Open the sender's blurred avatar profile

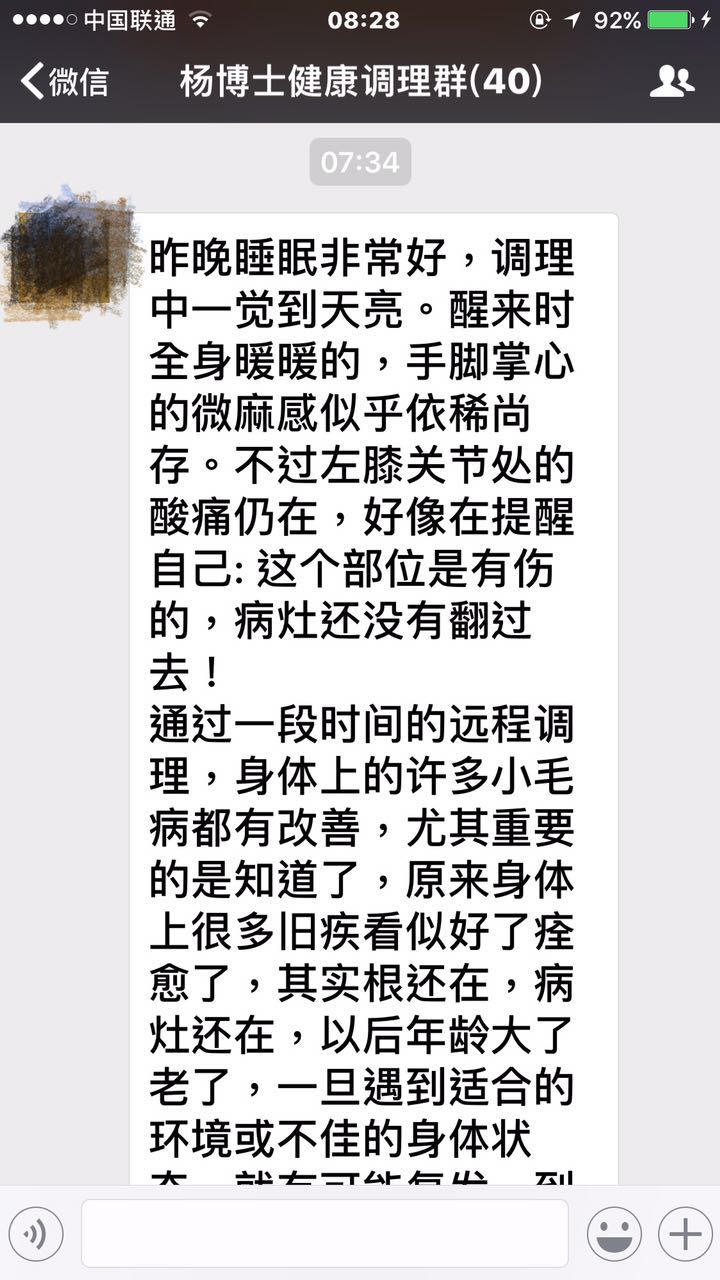(68, 255)
